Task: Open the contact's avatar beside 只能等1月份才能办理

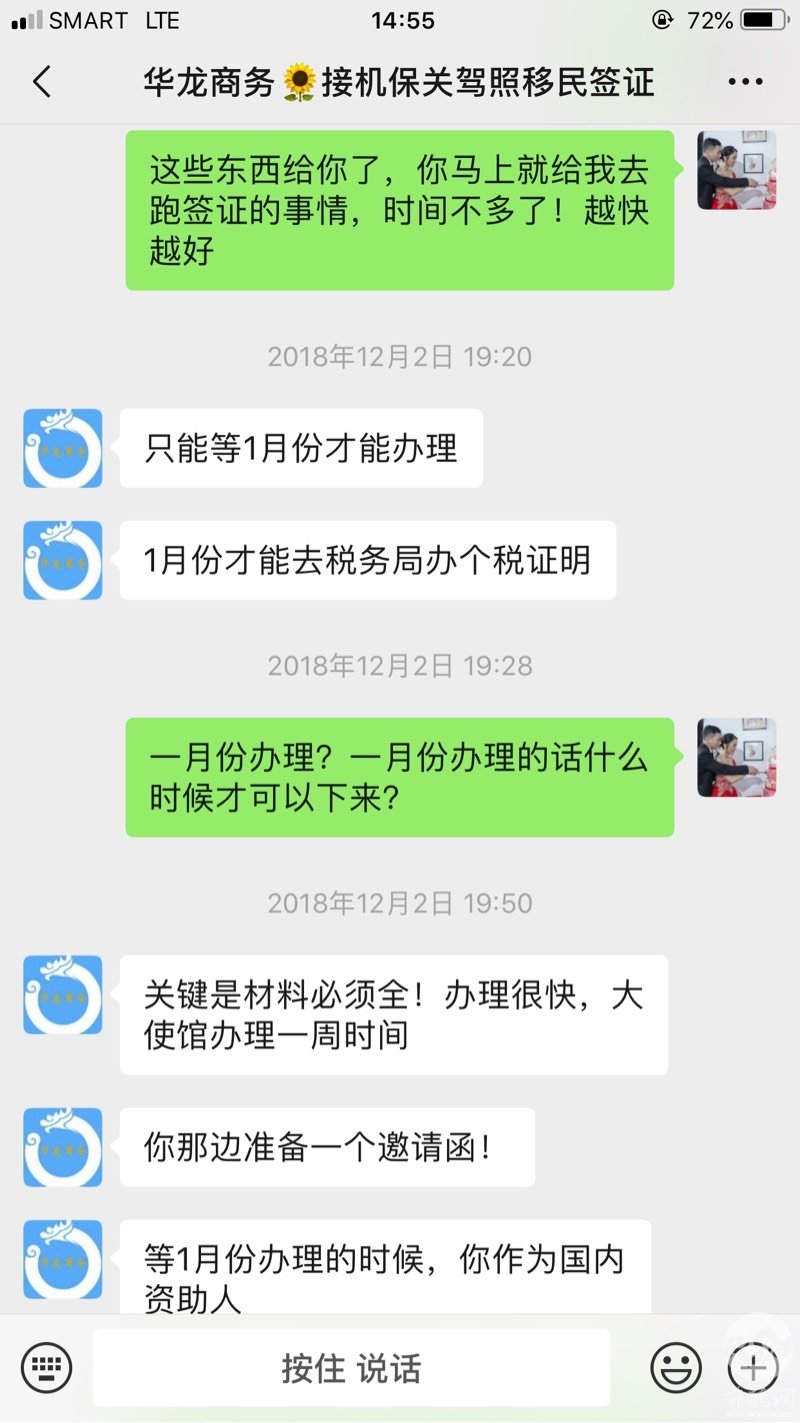Action: [x=63, y=448]
